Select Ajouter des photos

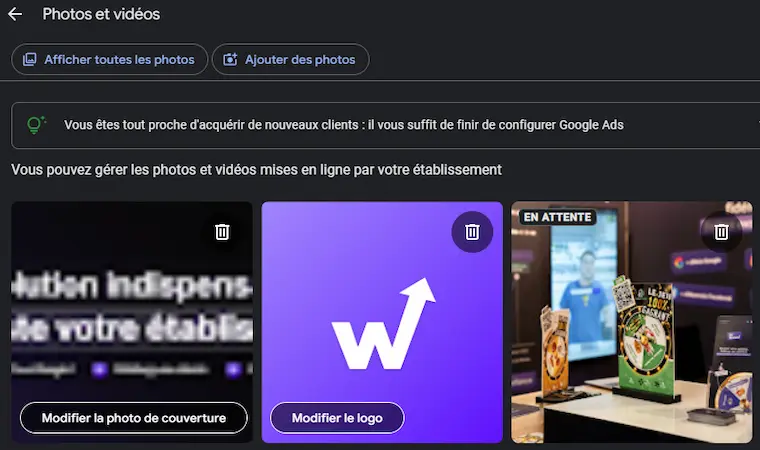pos(290,59)
